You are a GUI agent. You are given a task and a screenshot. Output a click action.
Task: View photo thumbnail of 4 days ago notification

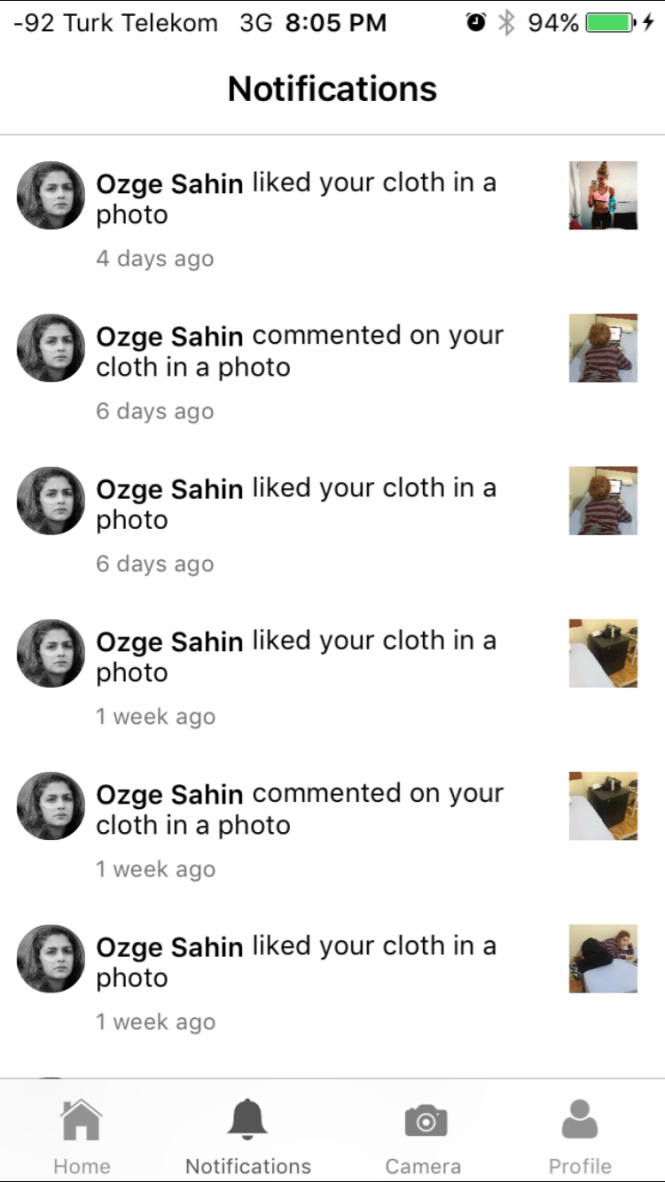click(x=603, y=196)
